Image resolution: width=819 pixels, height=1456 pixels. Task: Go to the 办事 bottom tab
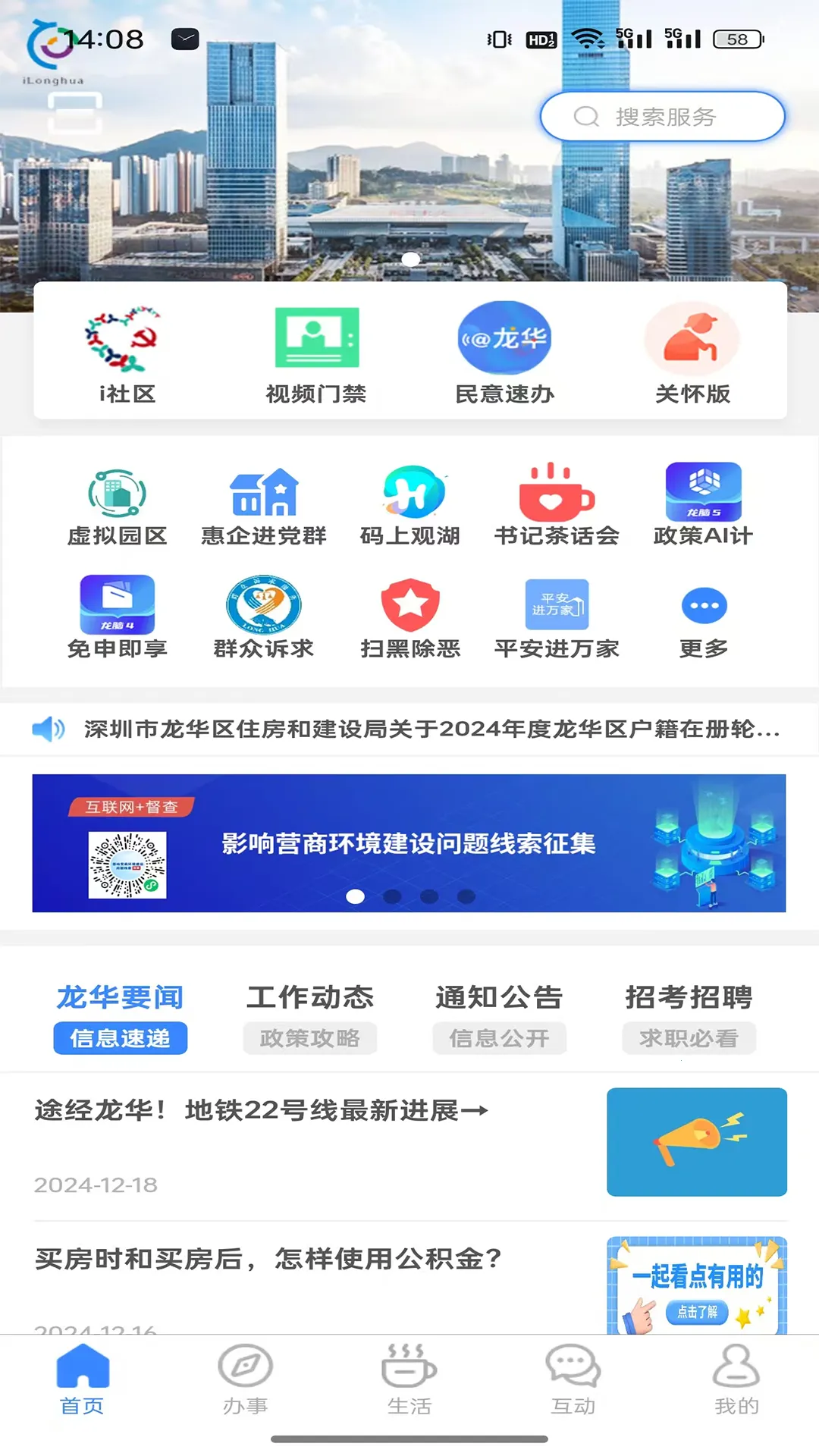click(245, 1380)
